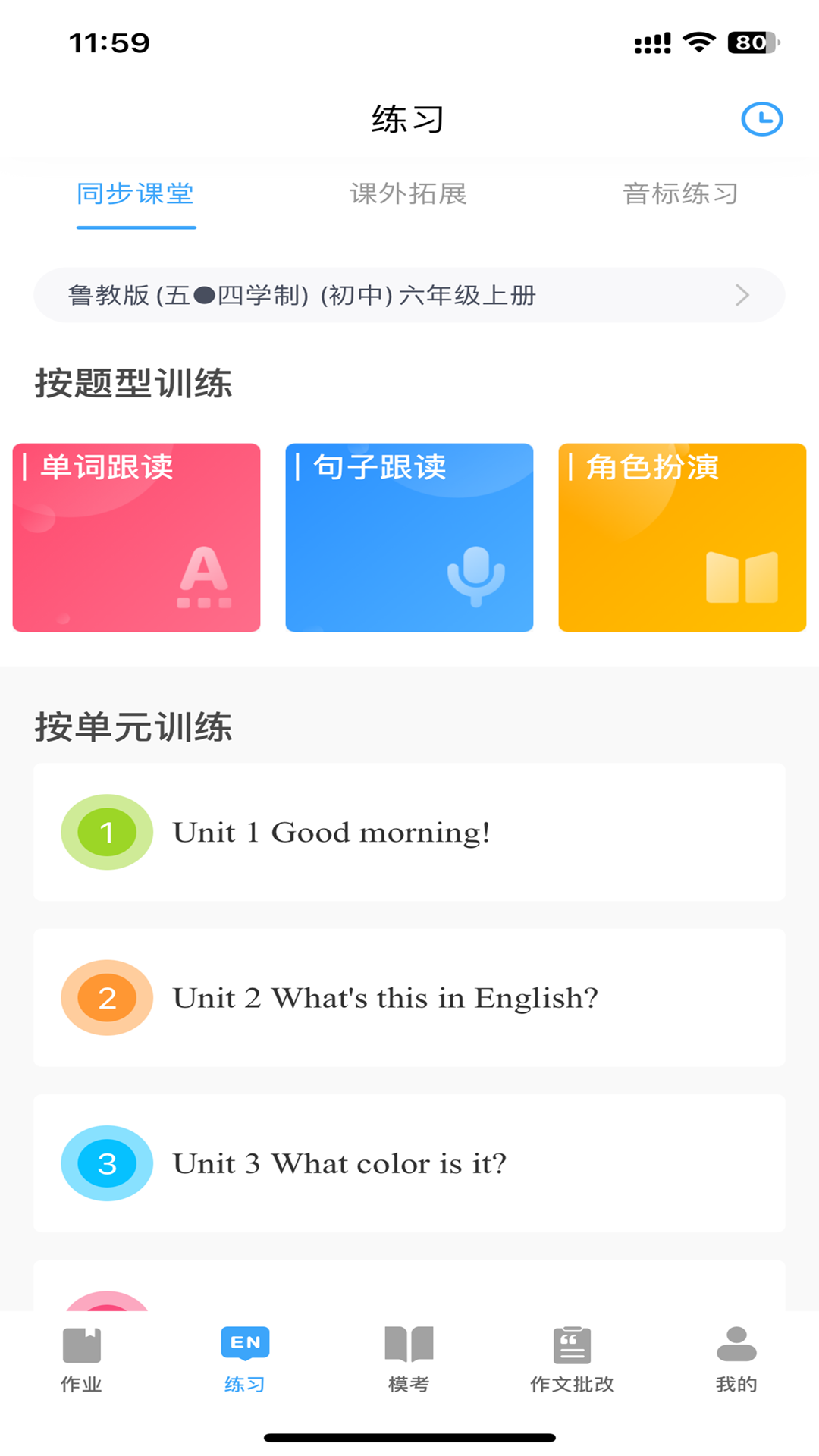Select Unit 3 blue number badge
Screen dimensions: 819x1456
click(106, 1163)
